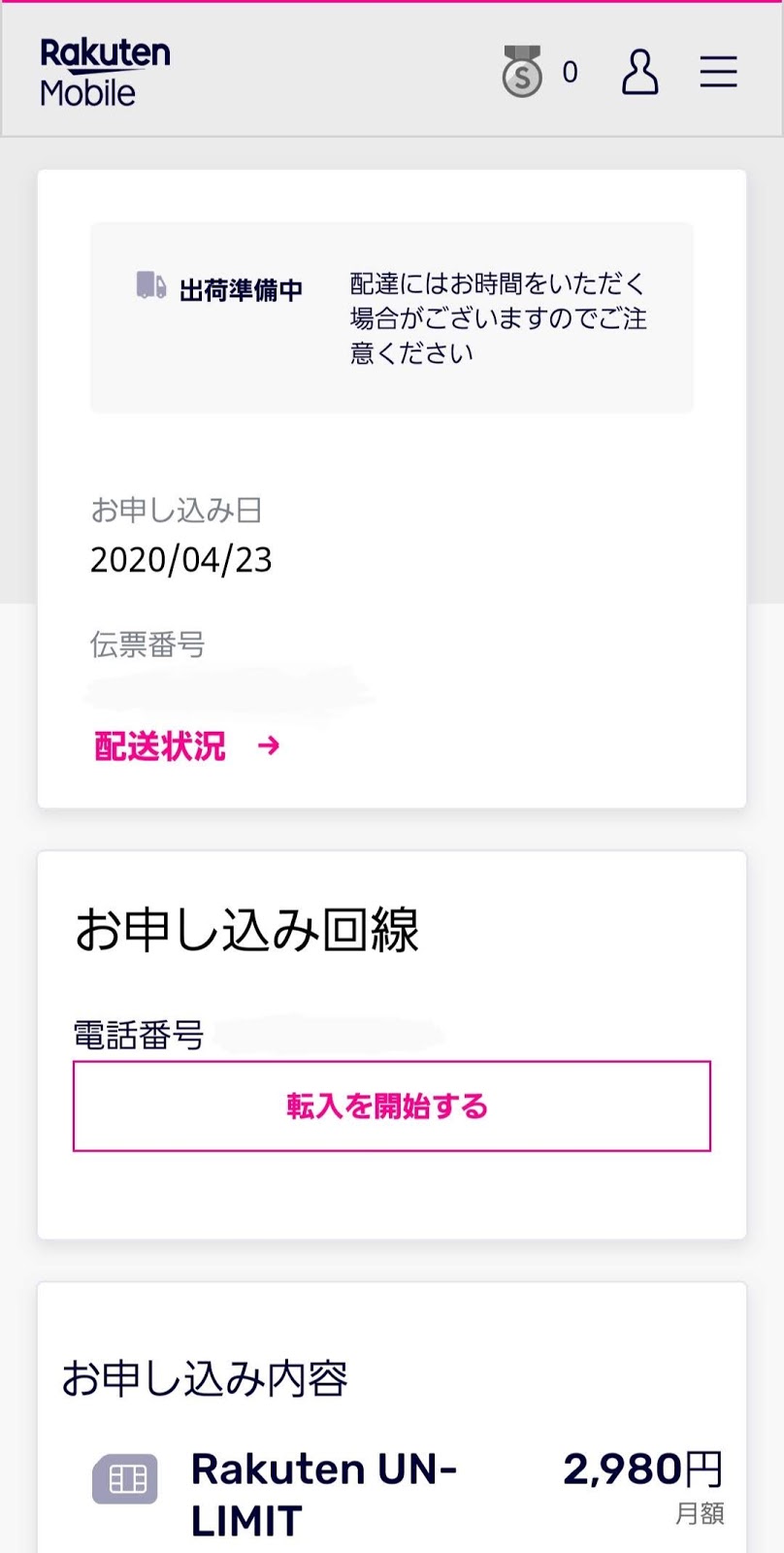The width and height of the screenshot is (784, 1553).
Task: Tap the 転入を開始する button
Action: tap(392, 1107)
